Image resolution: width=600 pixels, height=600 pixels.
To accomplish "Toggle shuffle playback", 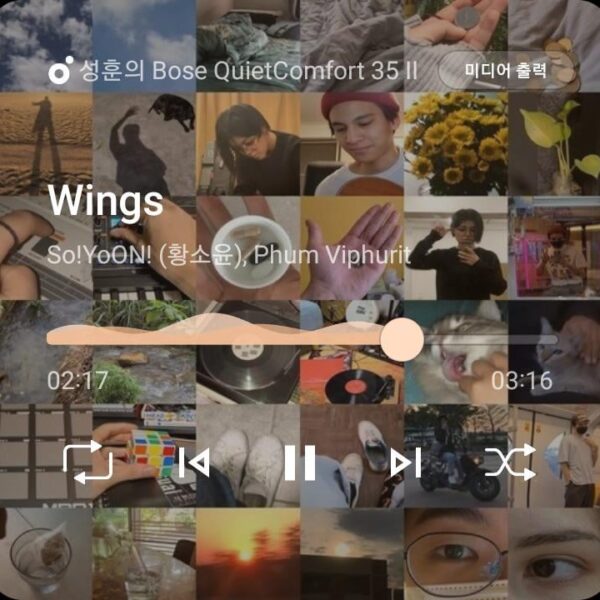I will coord(510,462).
